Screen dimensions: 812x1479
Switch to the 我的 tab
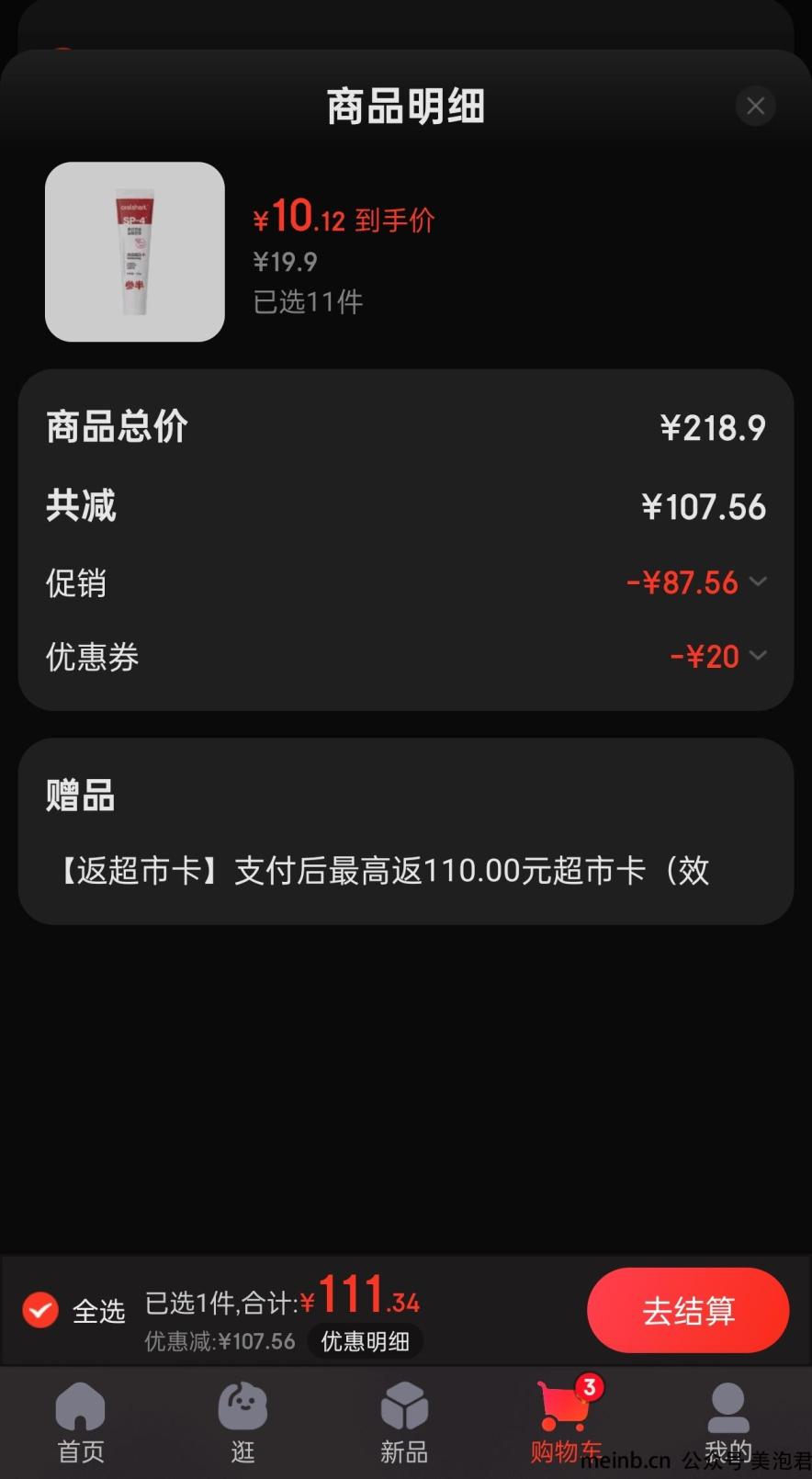(727, 1422)
